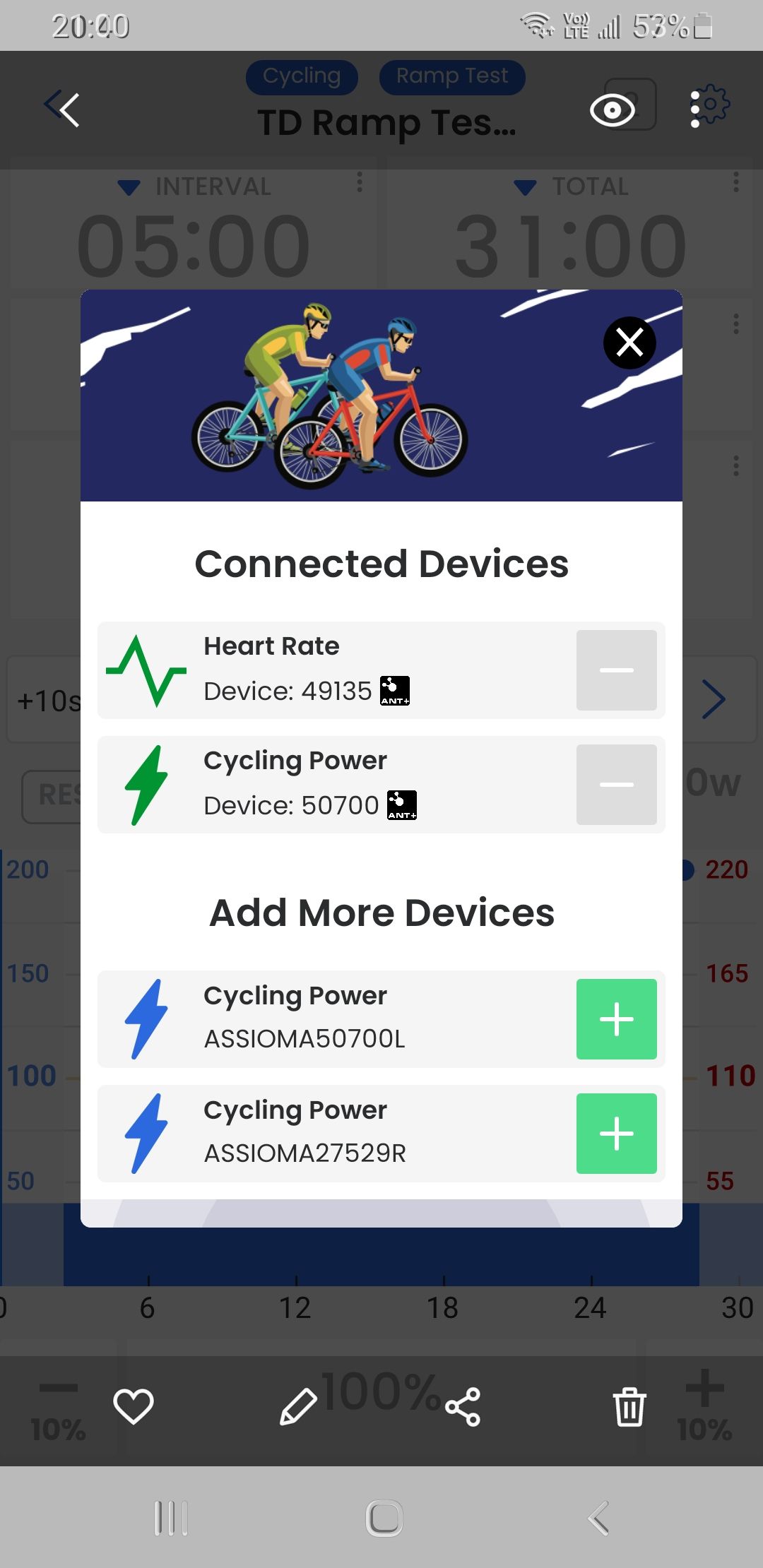Viewport: 763px width, 1568px height.
Task: Go back with the double-chevron arrow
Action: [x=62, y=109]
